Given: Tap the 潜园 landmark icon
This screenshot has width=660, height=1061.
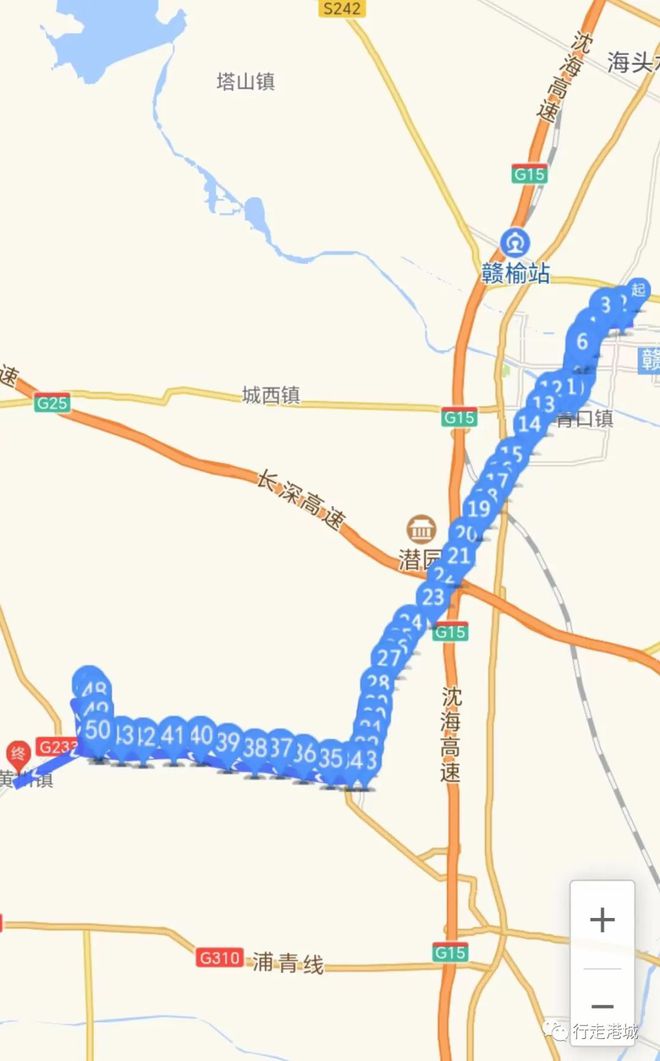Looking at the screenshot, I should tap(421, 530).
